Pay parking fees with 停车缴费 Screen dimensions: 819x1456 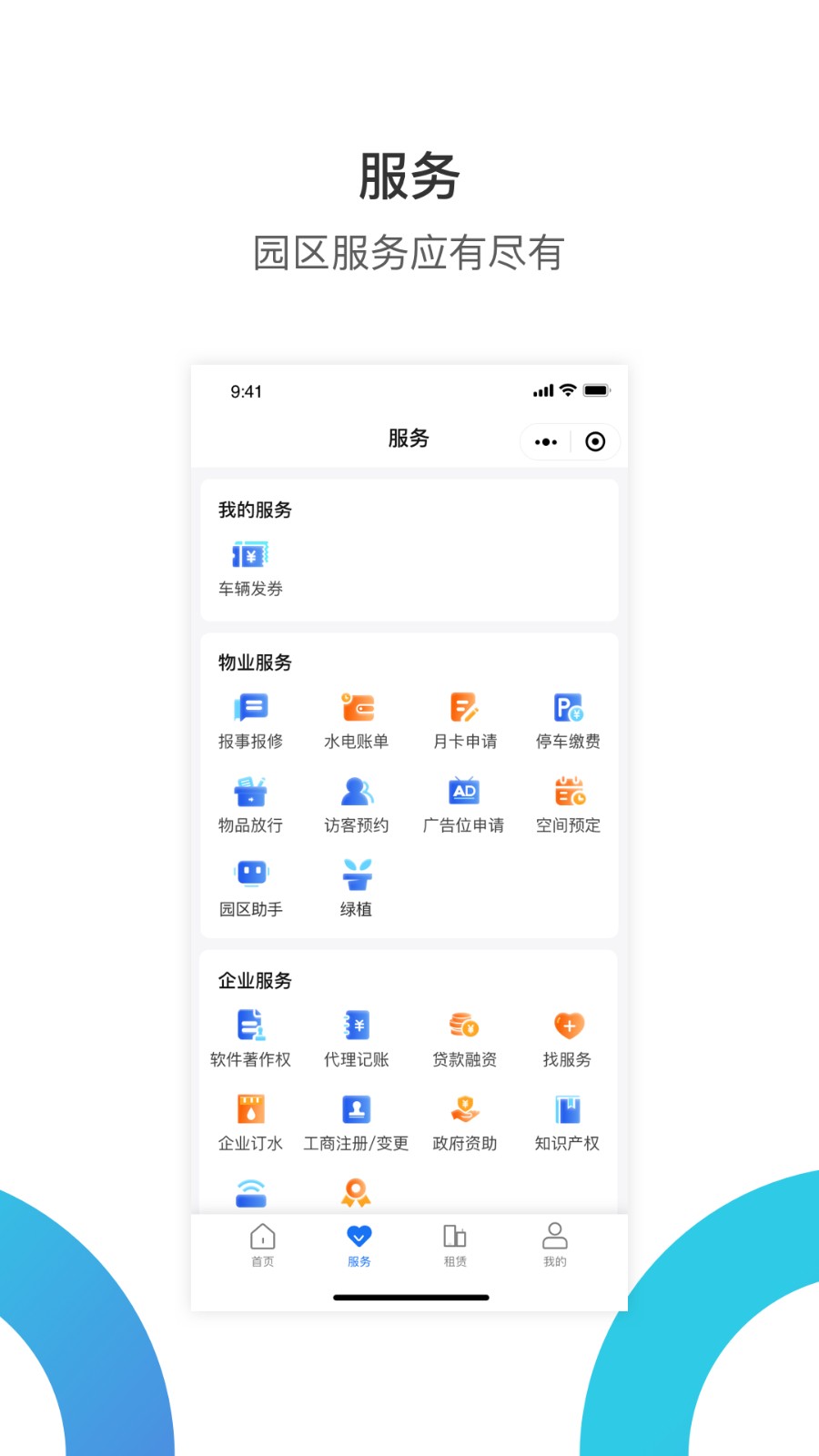pyautogui.click(x=568, y=719)
